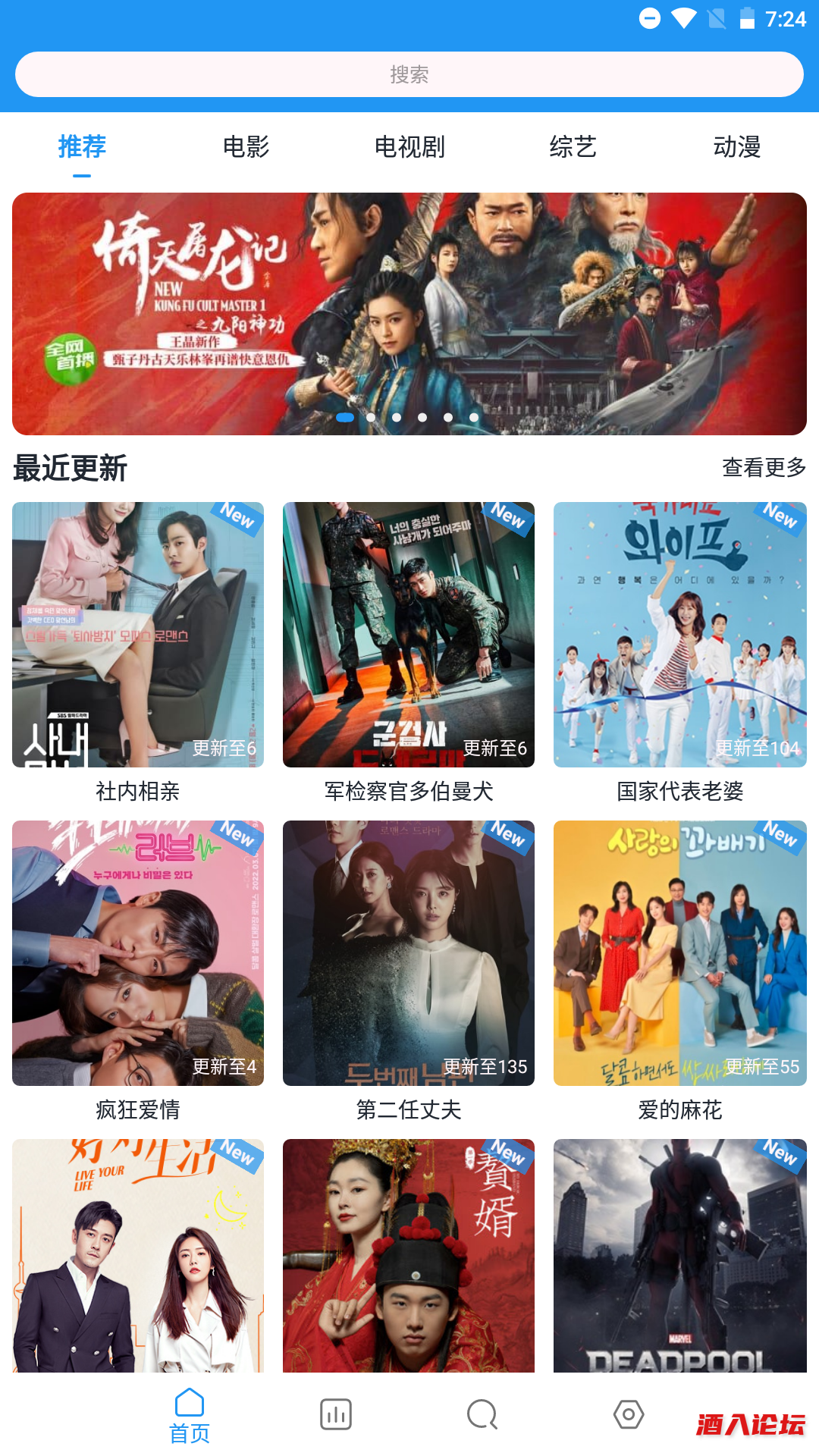Open the show 国家代表老婆
Image resolution: width=819 pixels, height=1456 pixels.
tap(680, 635)
